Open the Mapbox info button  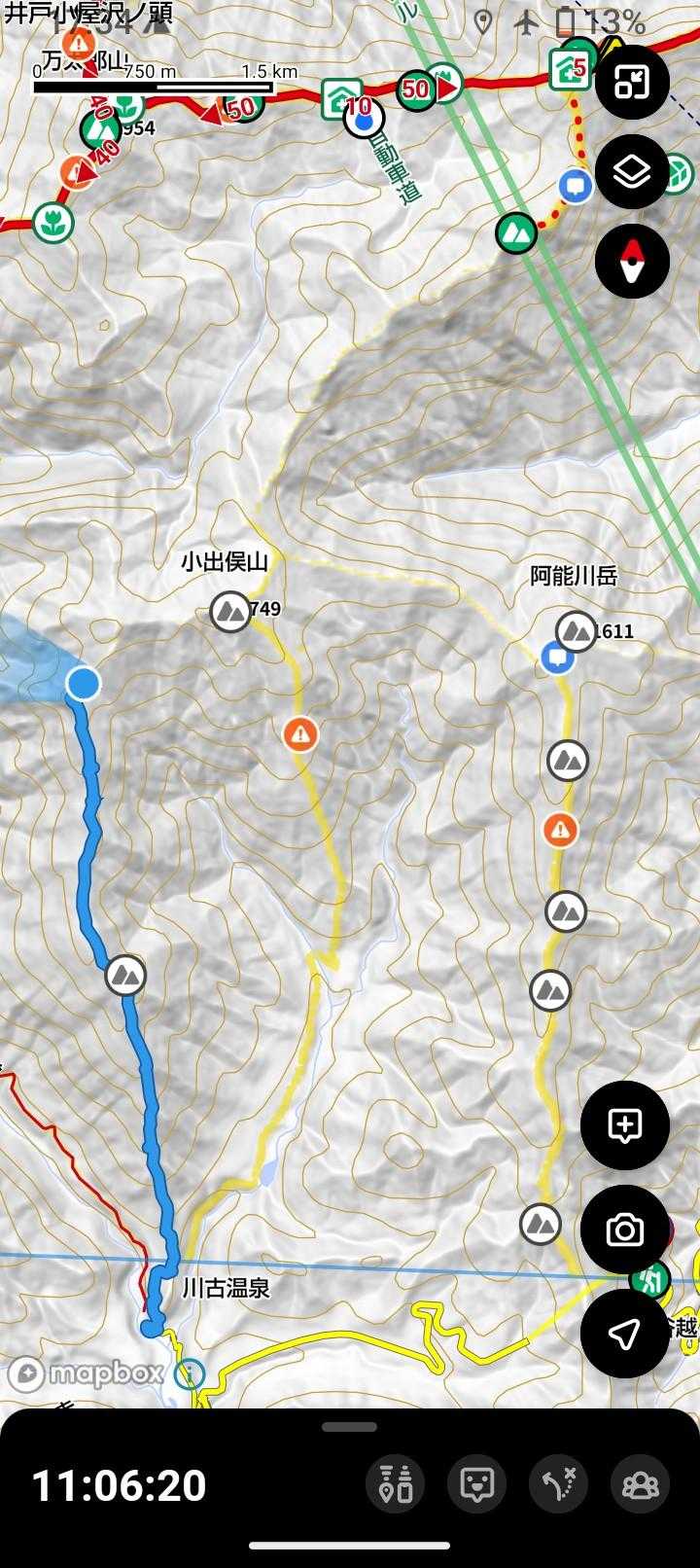point(190,1373)
